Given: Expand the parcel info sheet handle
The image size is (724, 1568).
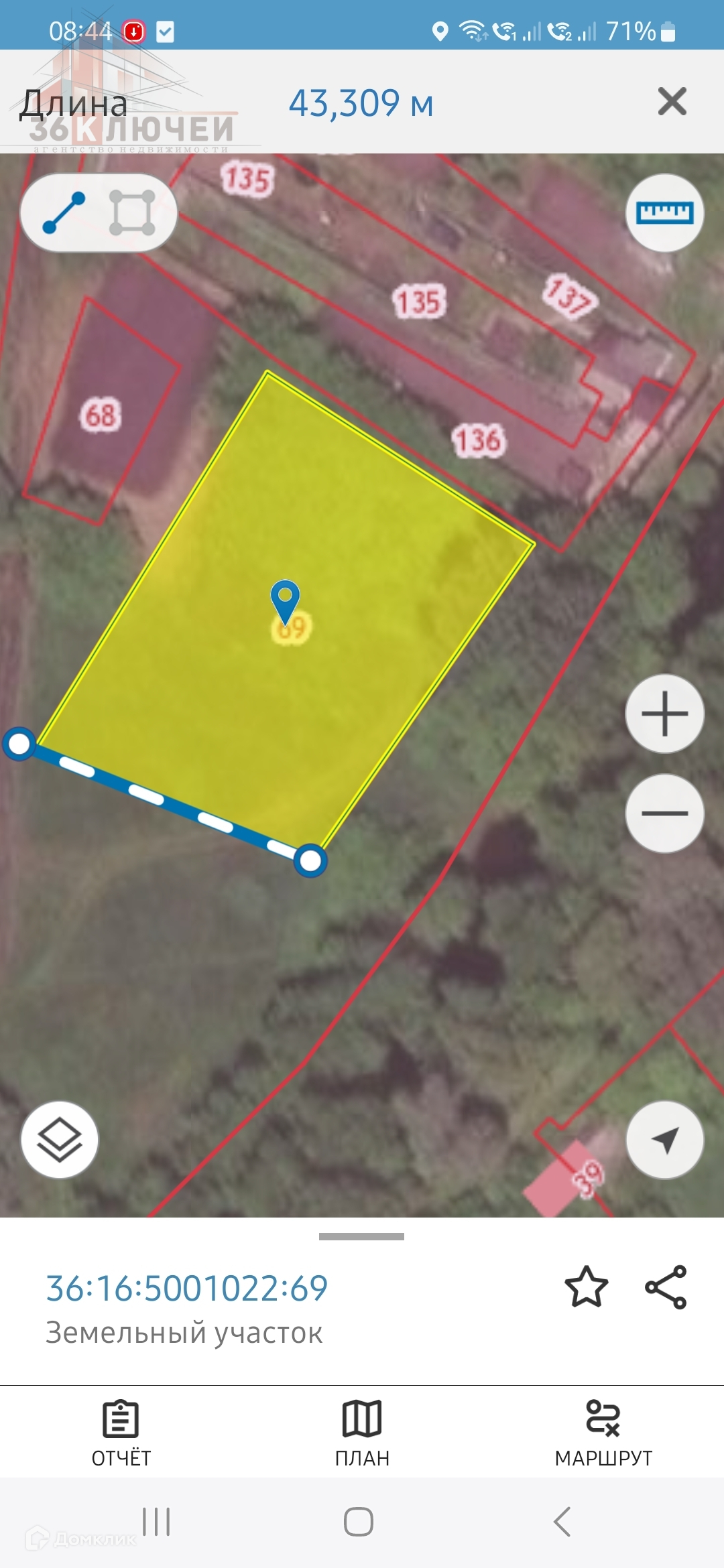Looking at the screenshot, I should coord(362,1236).
